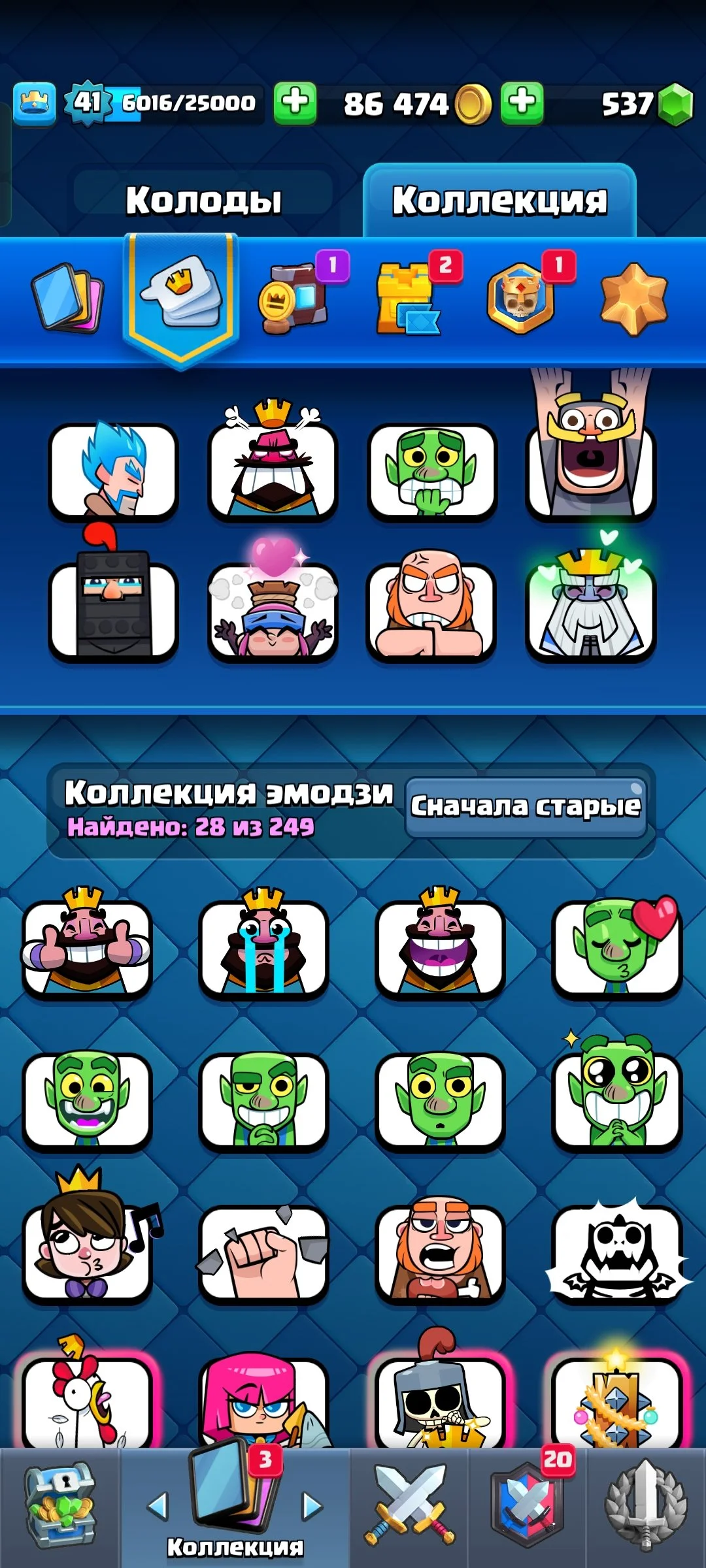This screenshot has height=1568, width=706.
Task: Select the fist emote
Action: click(263, 1252)
